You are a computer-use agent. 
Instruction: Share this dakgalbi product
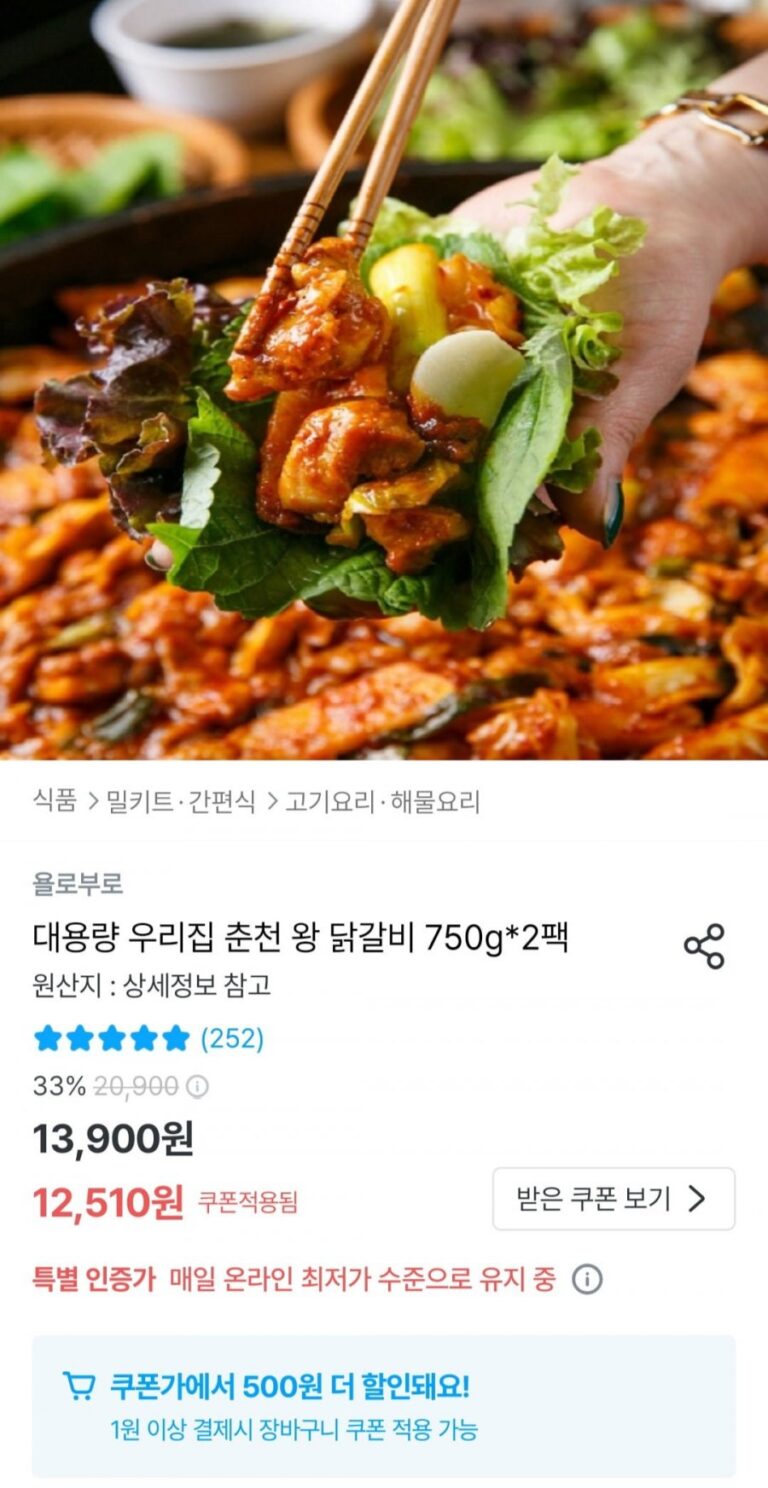[x=703, y=946]
